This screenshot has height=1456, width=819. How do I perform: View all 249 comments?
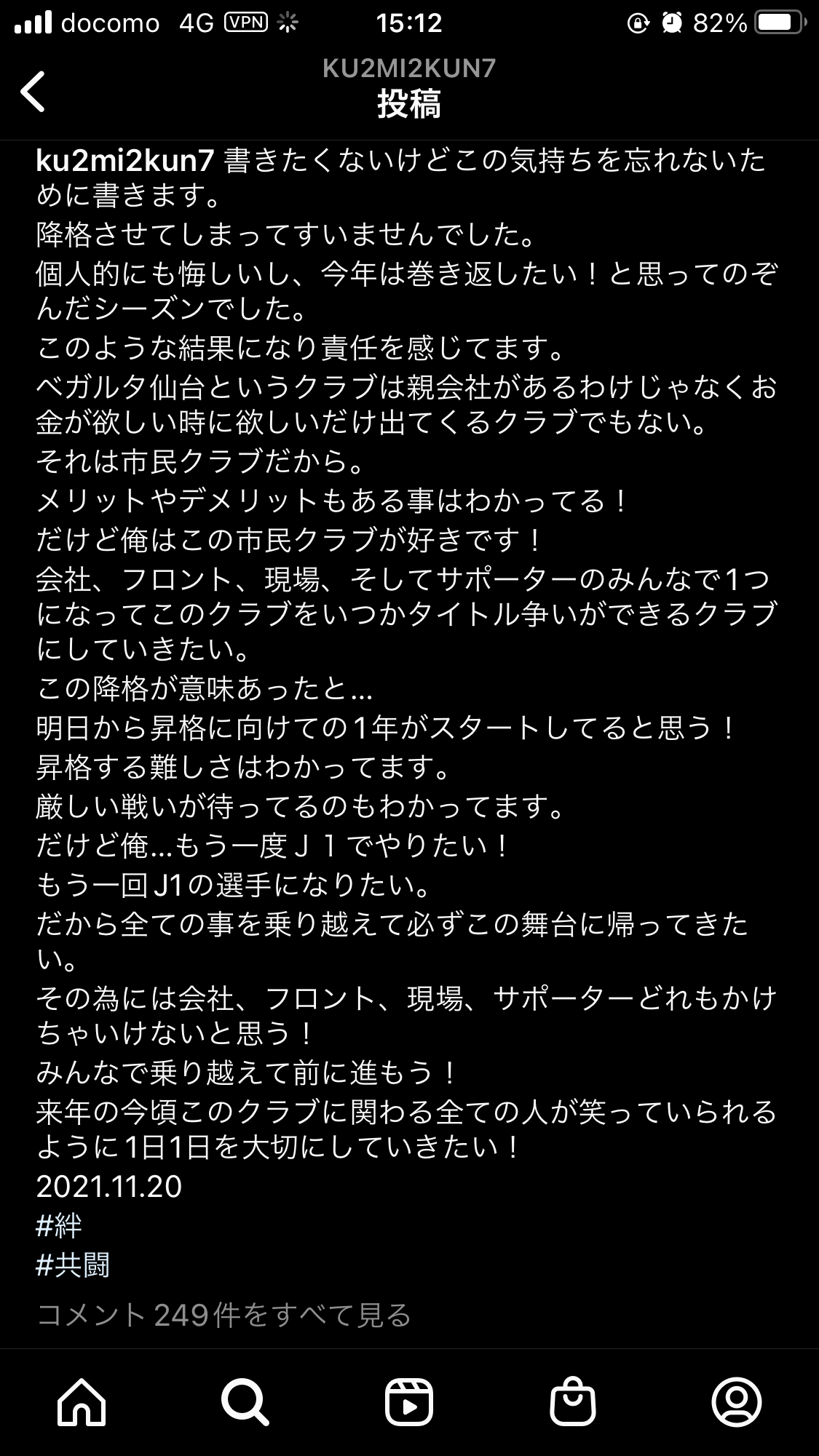223,1315
